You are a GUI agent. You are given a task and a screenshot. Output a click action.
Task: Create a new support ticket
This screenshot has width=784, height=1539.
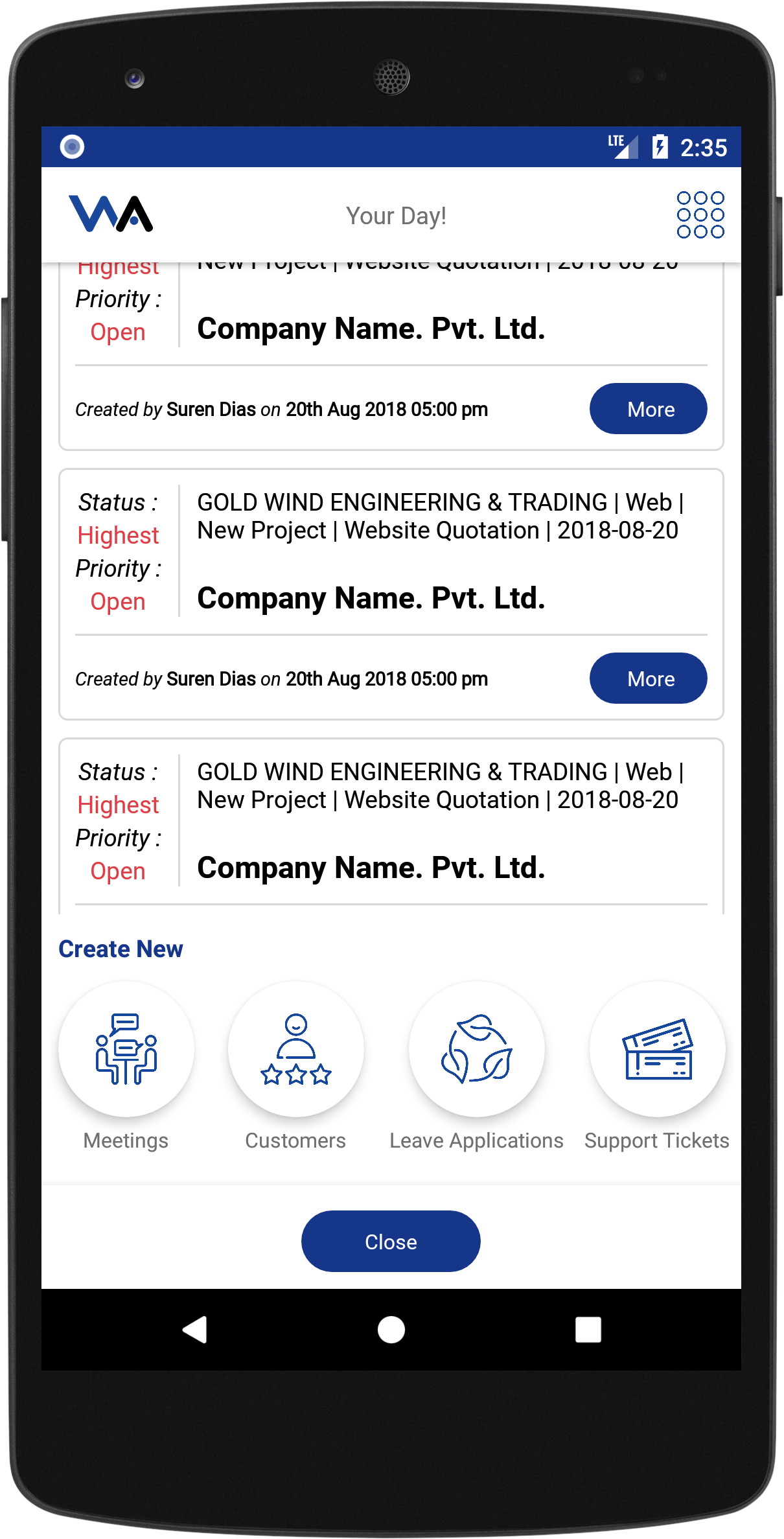[x=657, y=1049]
